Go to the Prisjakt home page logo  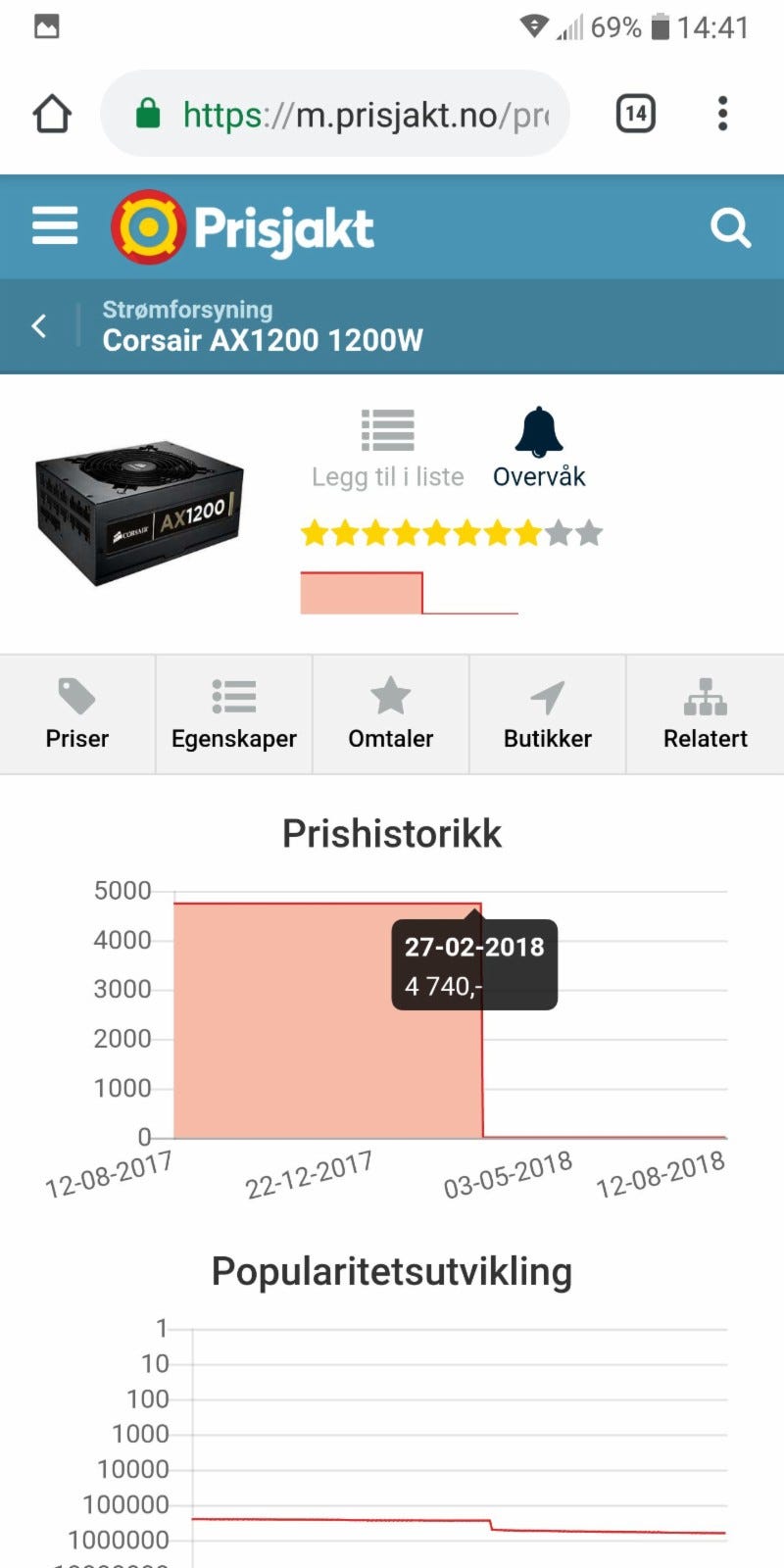(242, 227)
